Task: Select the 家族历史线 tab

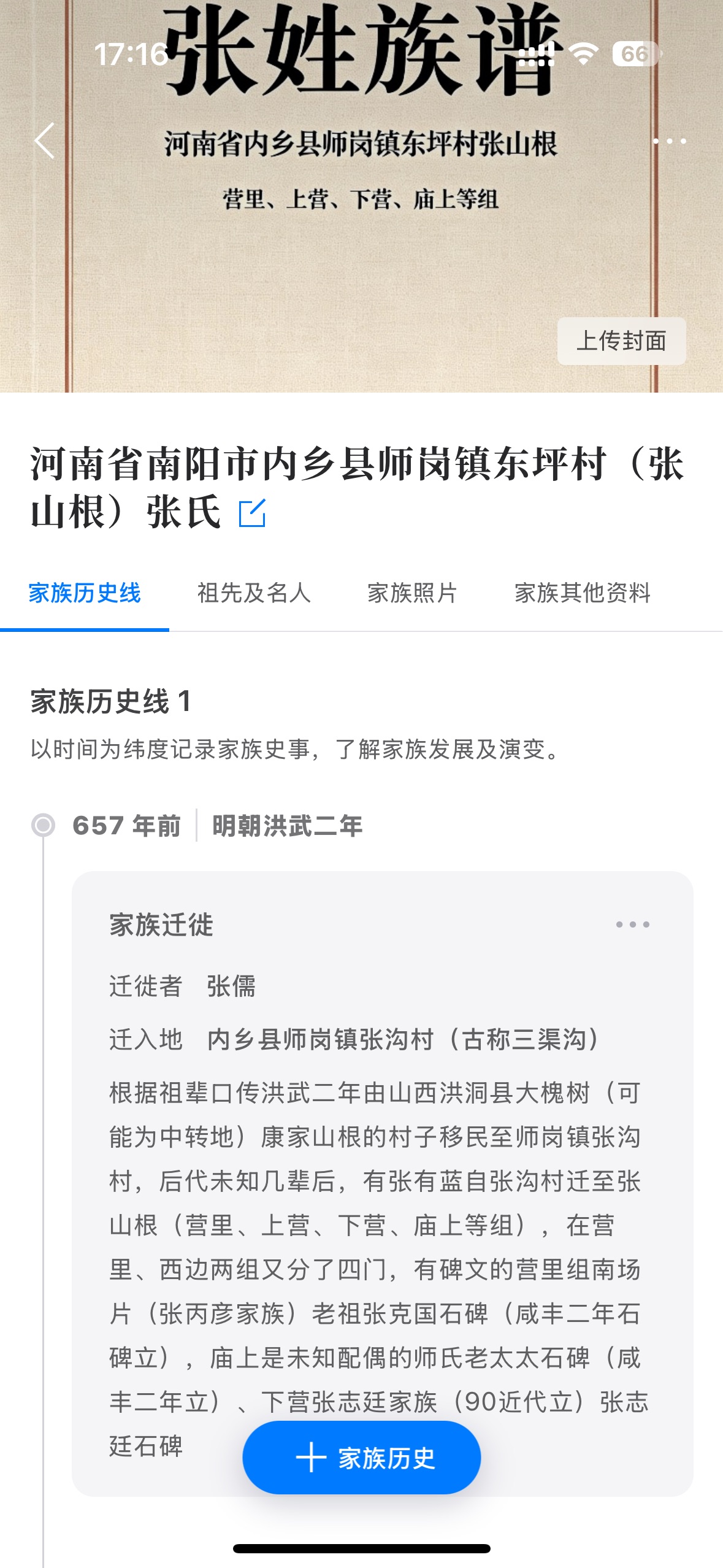Action: tap(85, 593)
